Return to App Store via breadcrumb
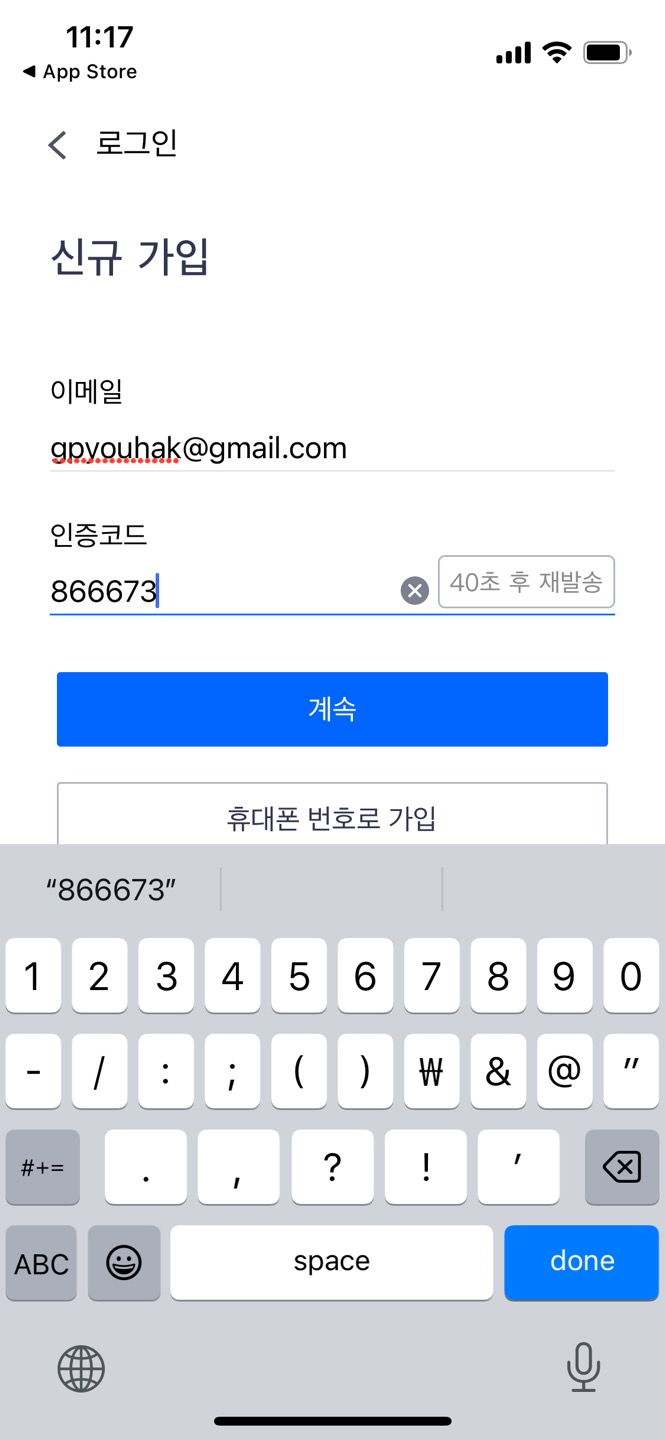 click(79, 72)
